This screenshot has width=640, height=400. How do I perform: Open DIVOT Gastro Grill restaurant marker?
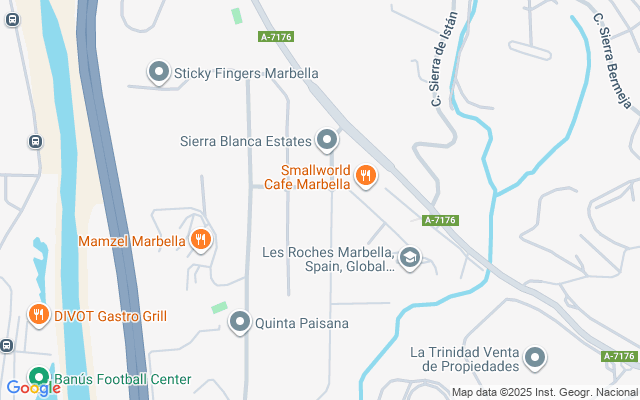tap(39, 315)
